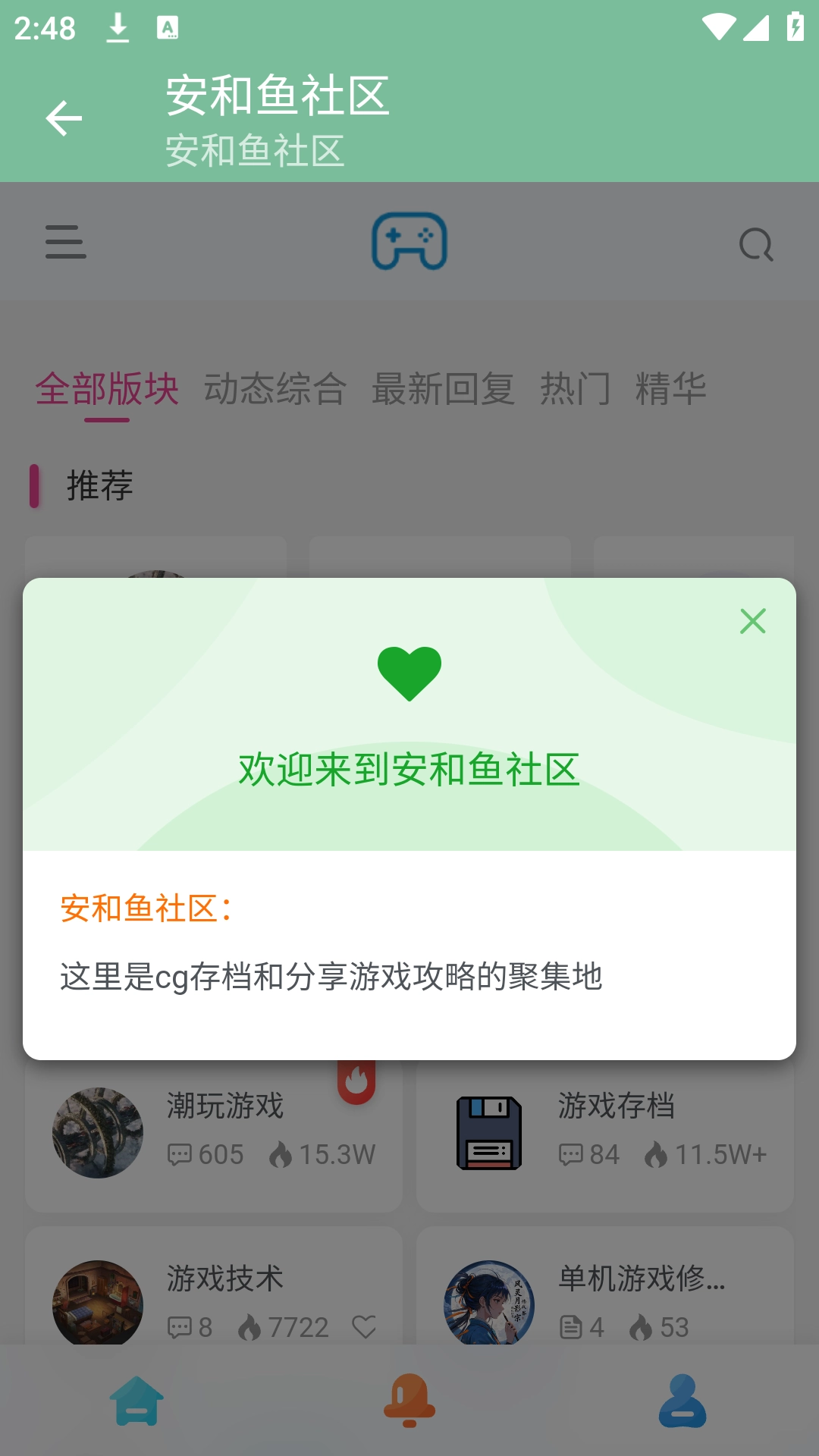
Task: Tap the 游戏技术 board thumbnail
Action: [x=97, y=1301]
